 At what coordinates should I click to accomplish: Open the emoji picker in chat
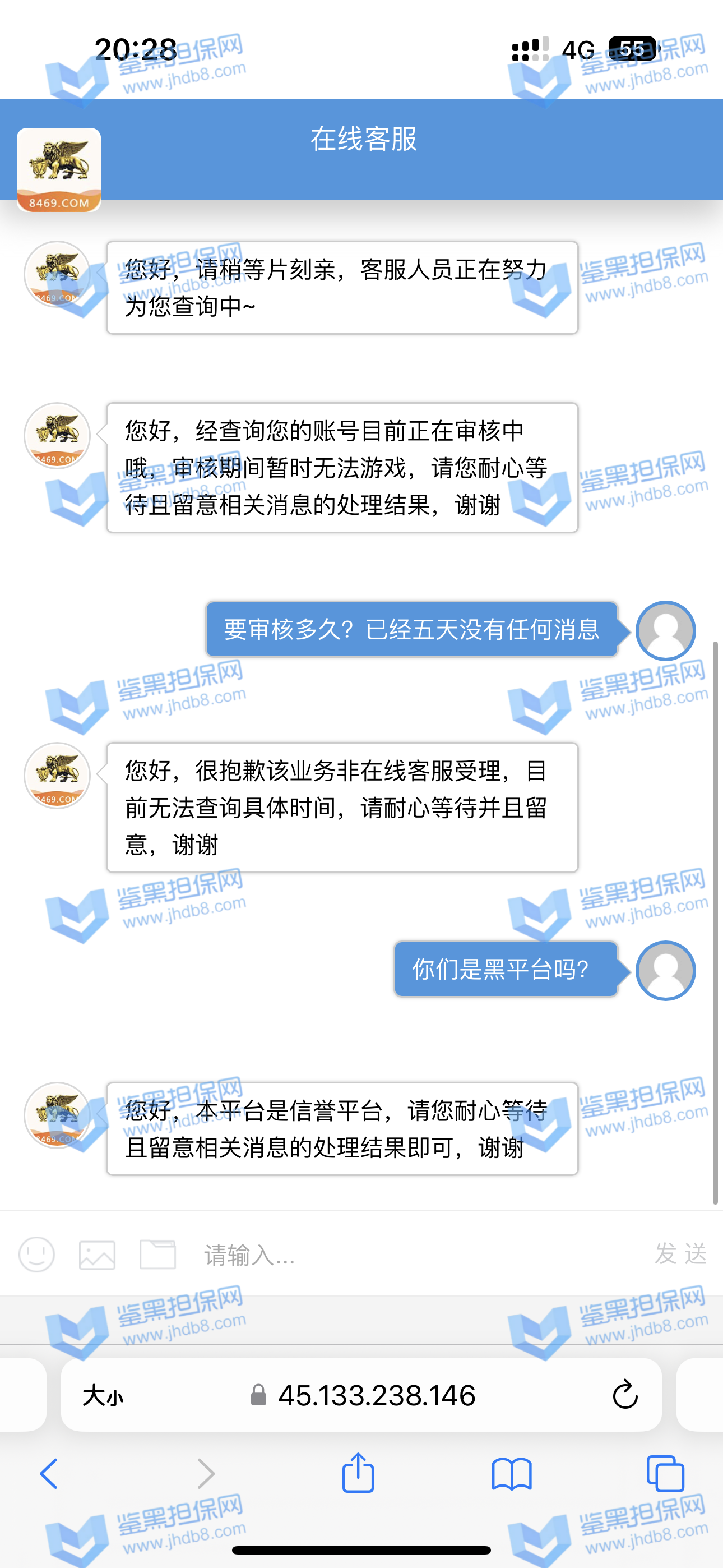click(x=36, y=1255)
